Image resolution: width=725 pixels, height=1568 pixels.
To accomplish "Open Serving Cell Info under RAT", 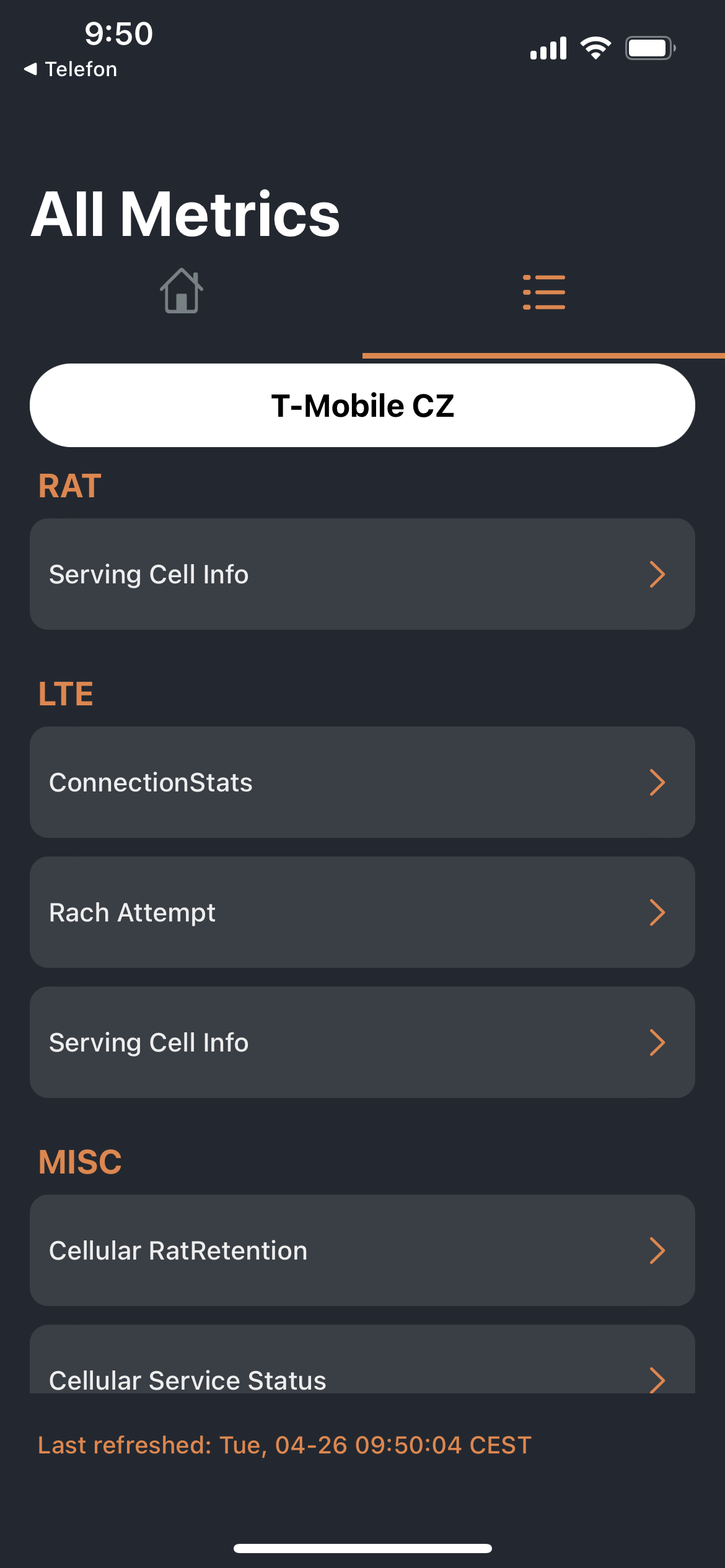I will point(362,574).
